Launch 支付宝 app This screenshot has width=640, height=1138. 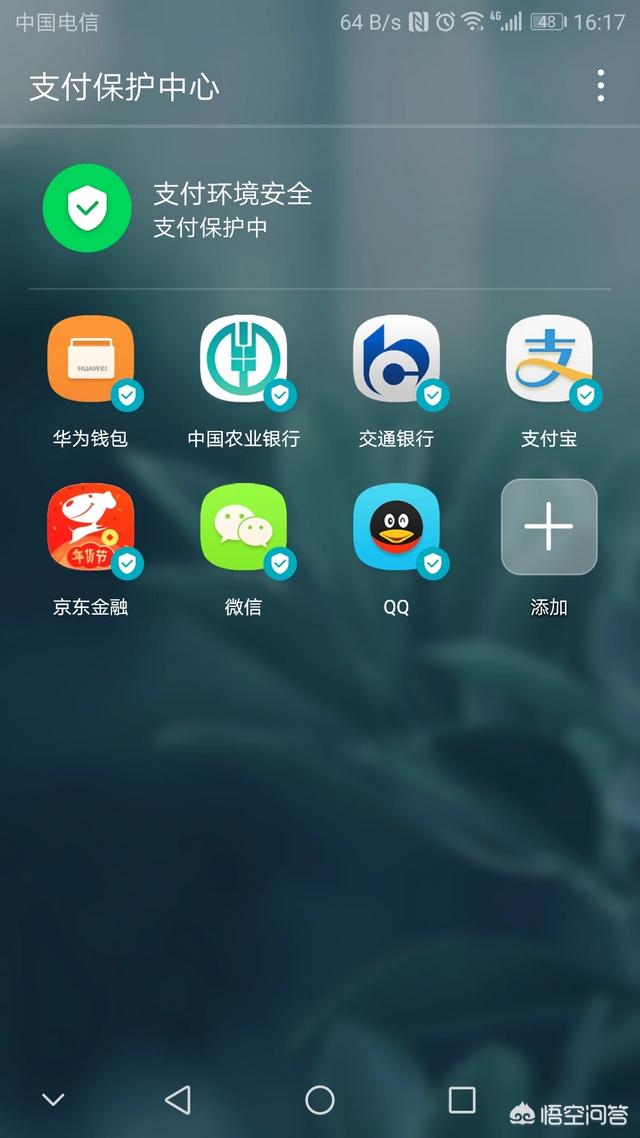pos(549,360)
